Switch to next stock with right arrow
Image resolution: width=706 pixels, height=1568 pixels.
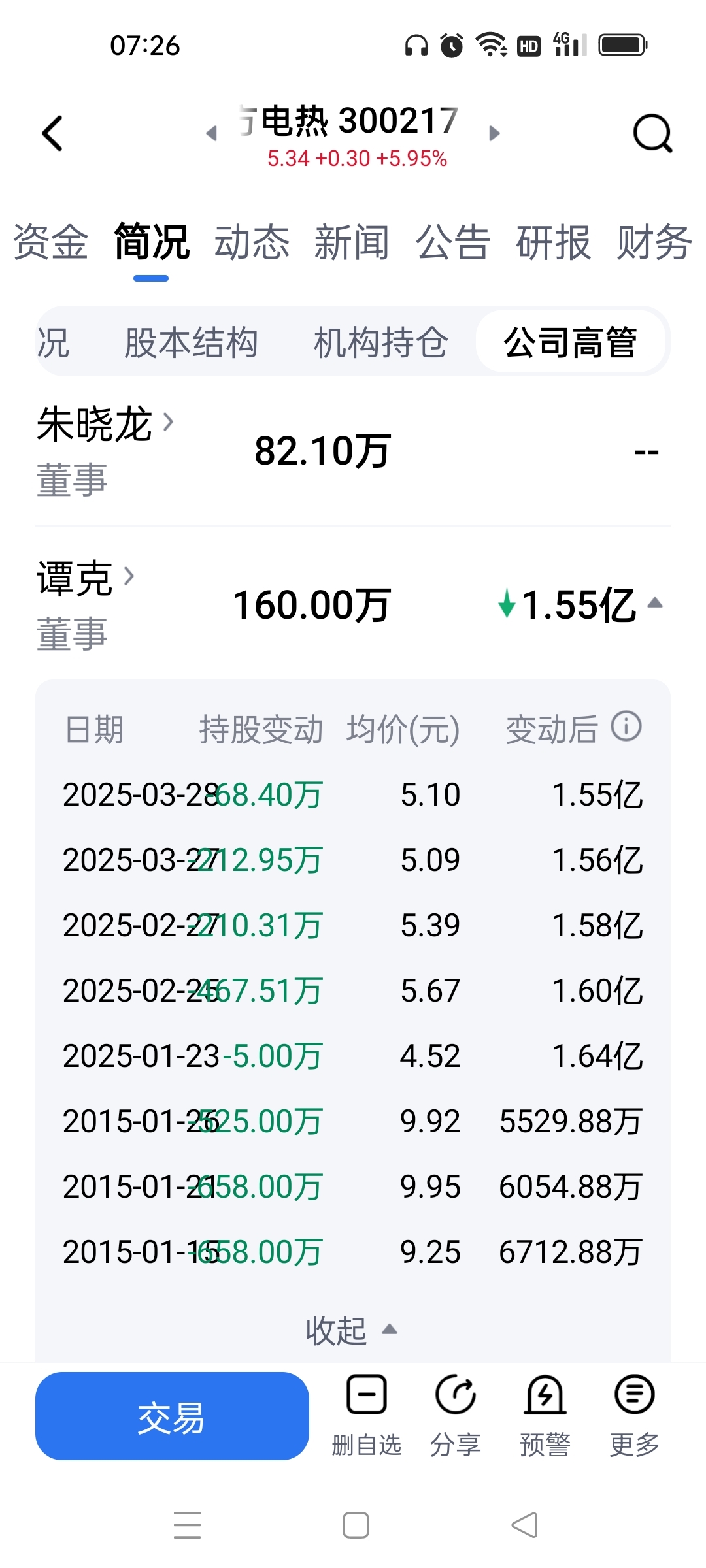(x=494, y=133)
